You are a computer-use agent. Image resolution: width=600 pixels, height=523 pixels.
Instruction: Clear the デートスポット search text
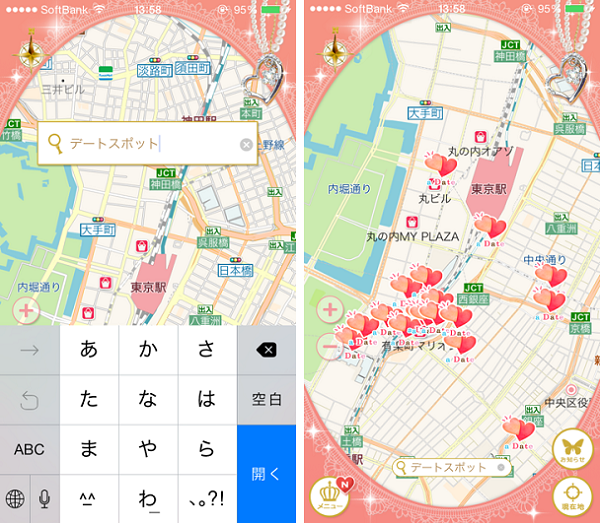coord(246,144)
